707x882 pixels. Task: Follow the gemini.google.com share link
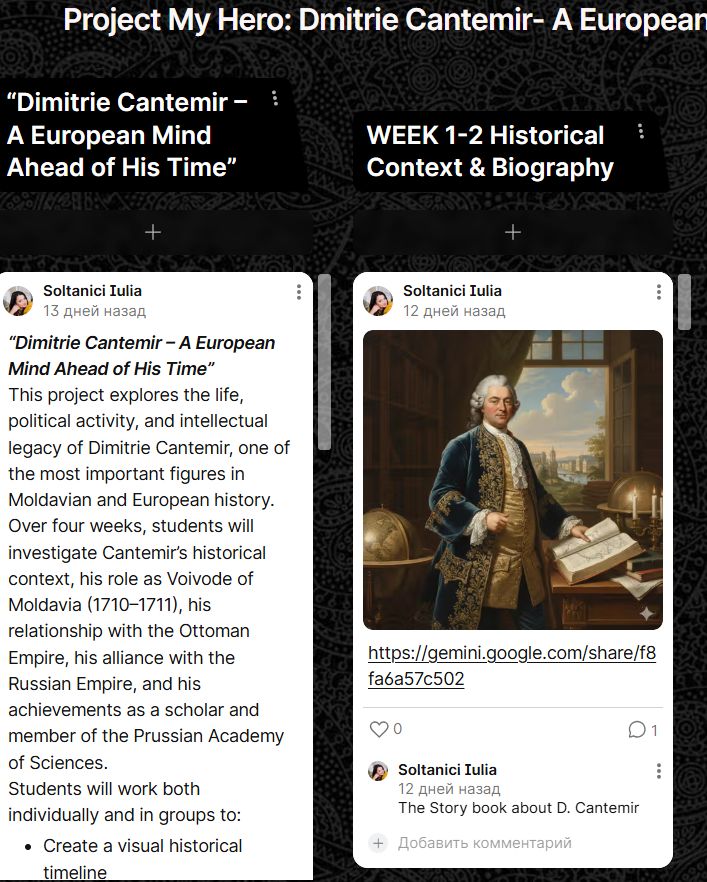click(512, 666)
